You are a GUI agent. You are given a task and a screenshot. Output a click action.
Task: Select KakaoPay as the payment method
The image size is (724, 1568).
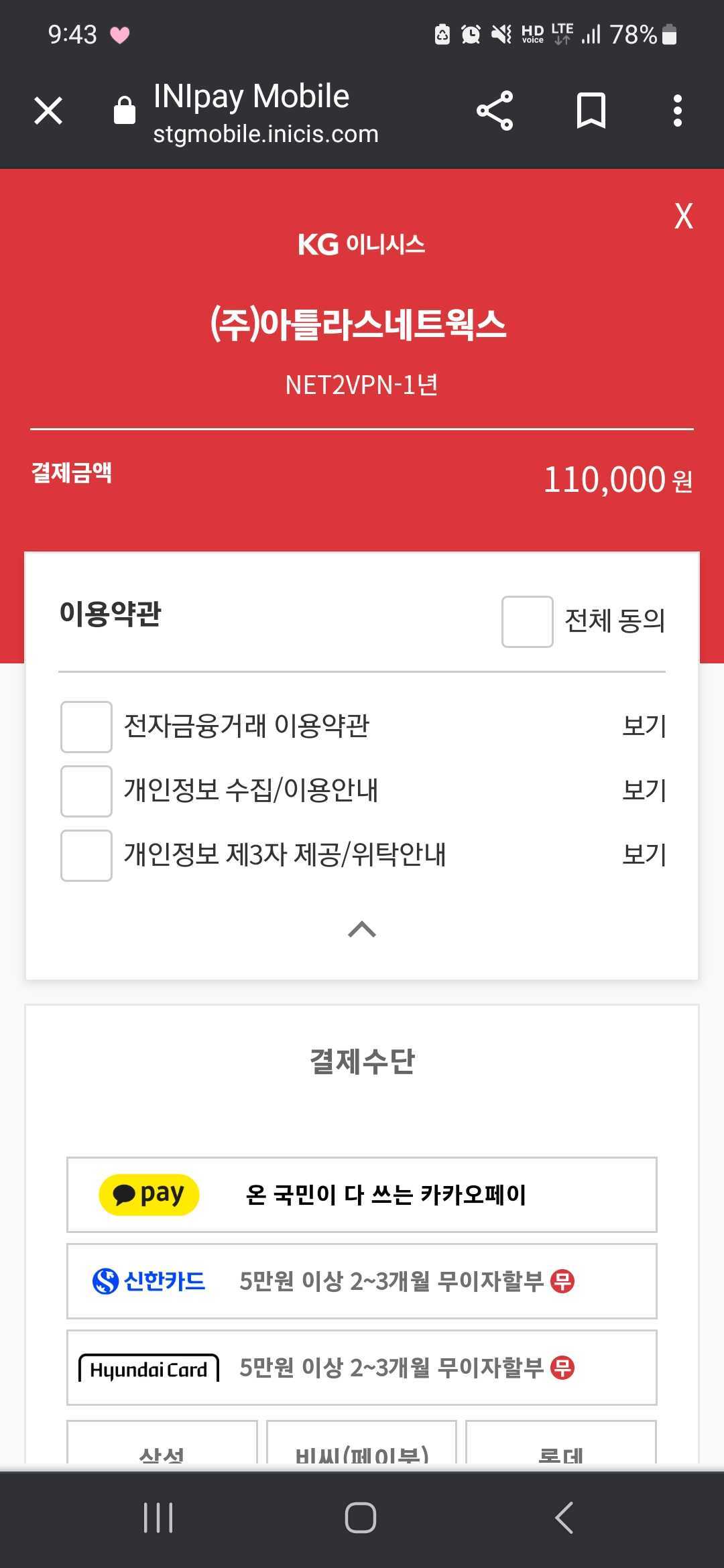pos(362,1195)
